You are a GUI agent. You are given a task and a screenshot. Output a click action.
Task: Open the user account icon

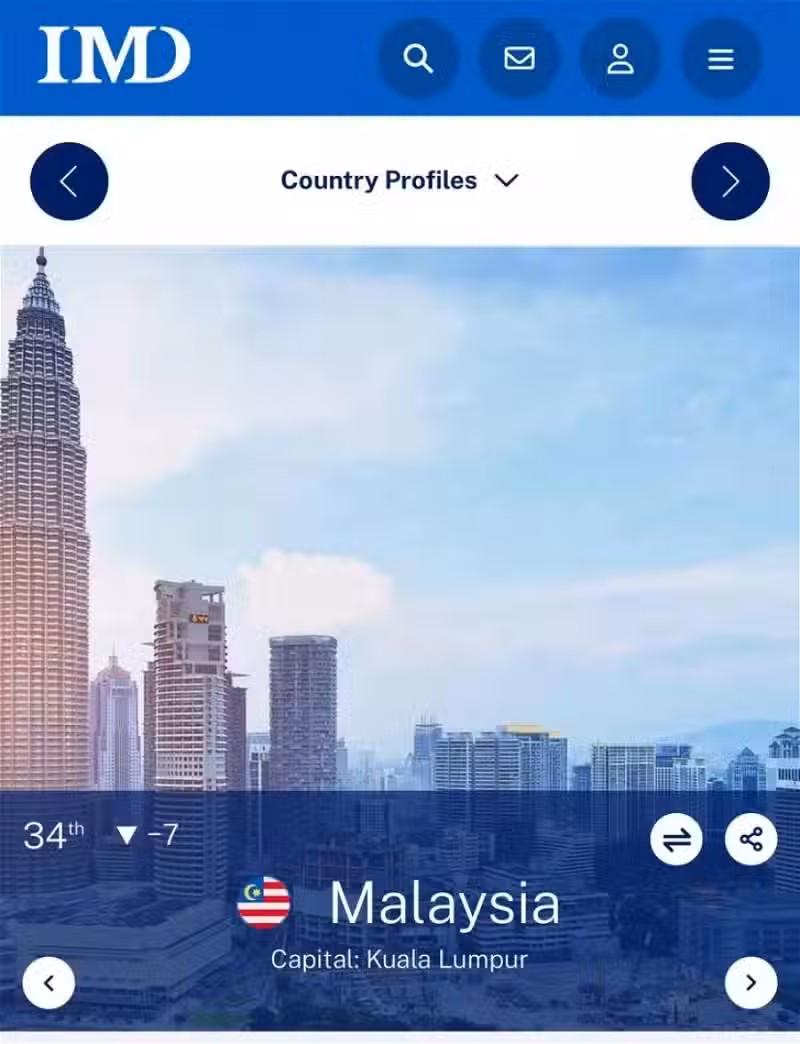pyautogui.click(x=620, y=59)
